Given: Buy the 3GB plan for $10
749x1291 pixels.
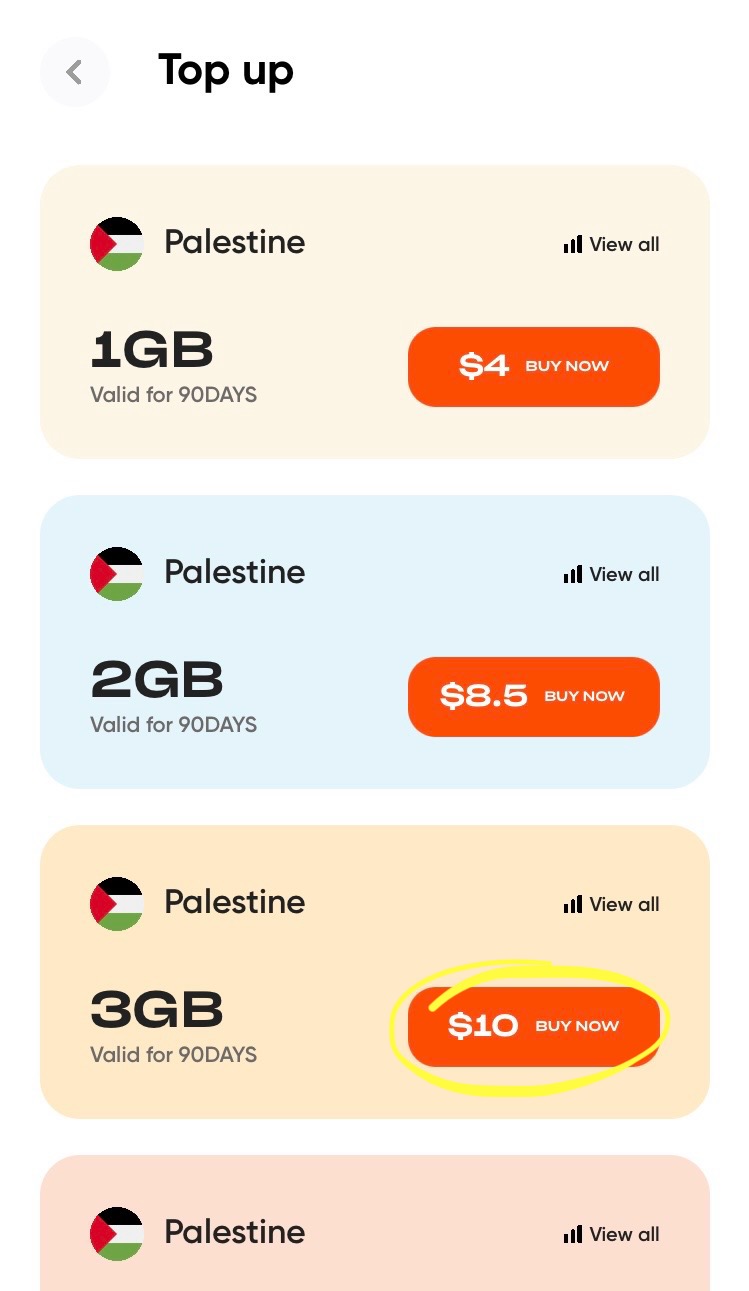Looking at the screenshot, I should [x=533, y=1026].
